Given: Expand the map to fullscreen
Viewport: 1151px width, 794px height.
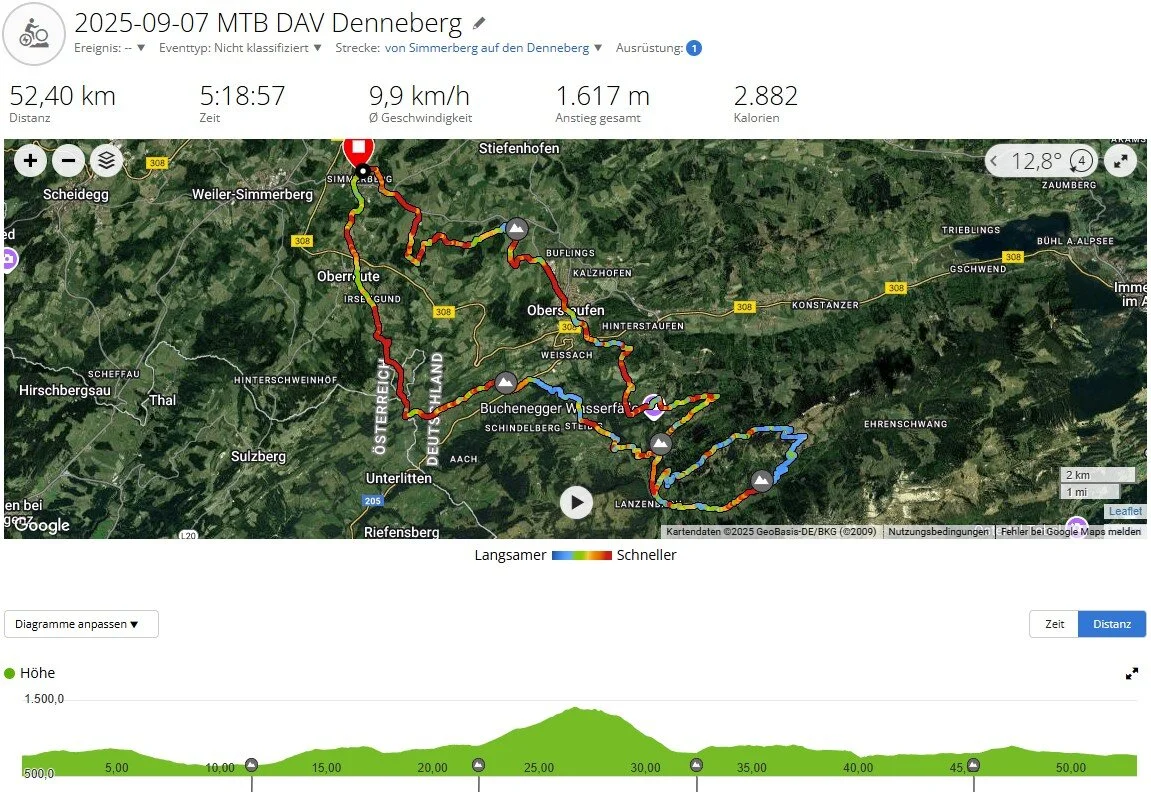Looking at the screenshot, I should (1121, 160).
